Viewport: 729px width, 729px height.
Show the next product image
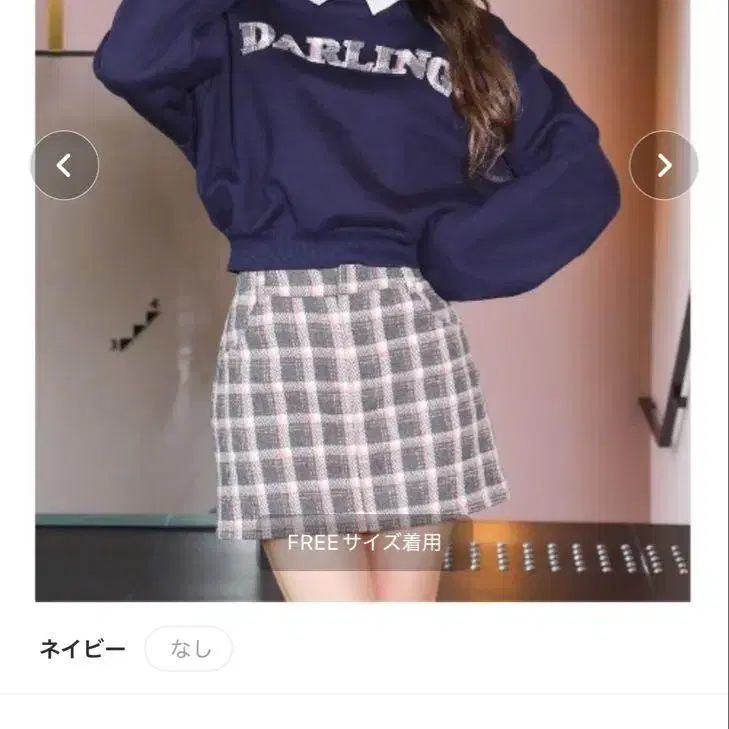[663, 165]
